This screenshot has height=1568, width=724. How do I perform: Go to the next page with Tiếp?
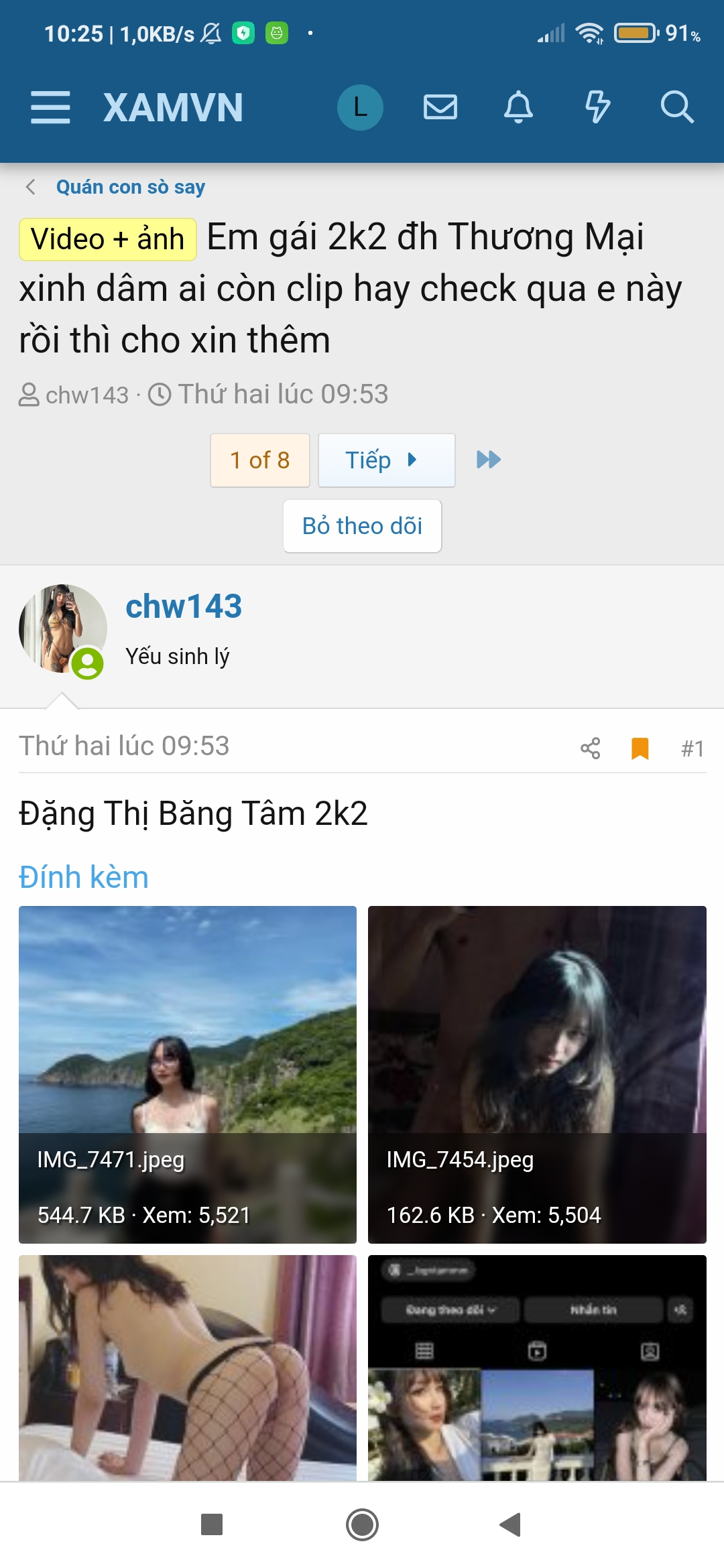coord(386,460)
